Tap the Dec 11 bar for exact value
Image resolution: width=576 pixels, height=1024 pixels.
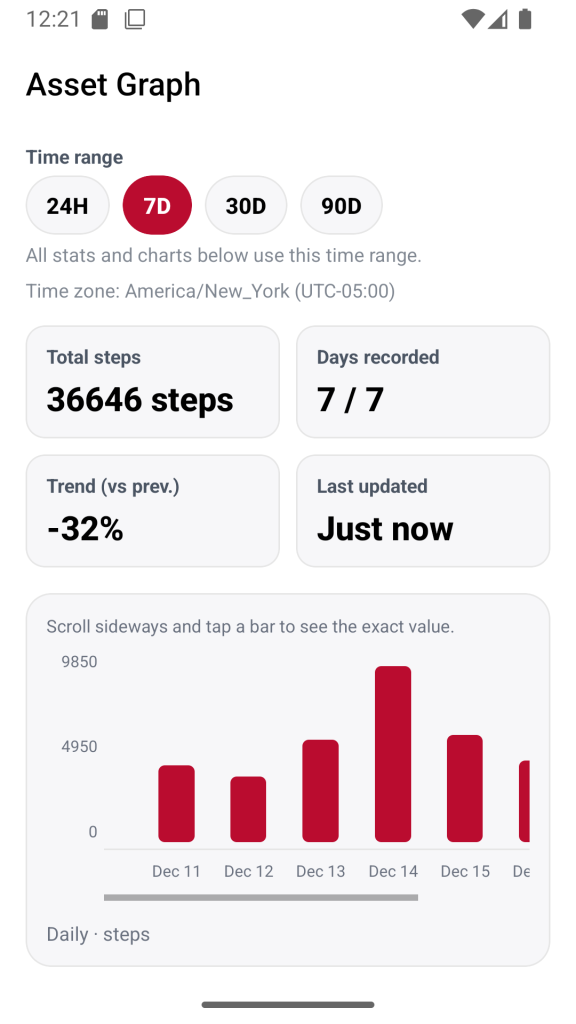176,803
